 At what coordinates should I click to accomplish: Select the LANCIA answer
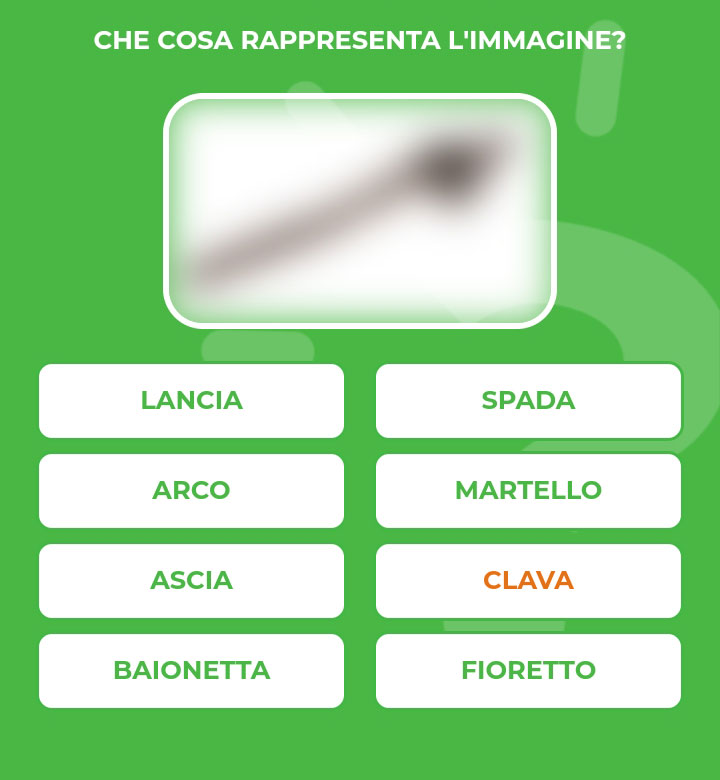tap(191, 400)
